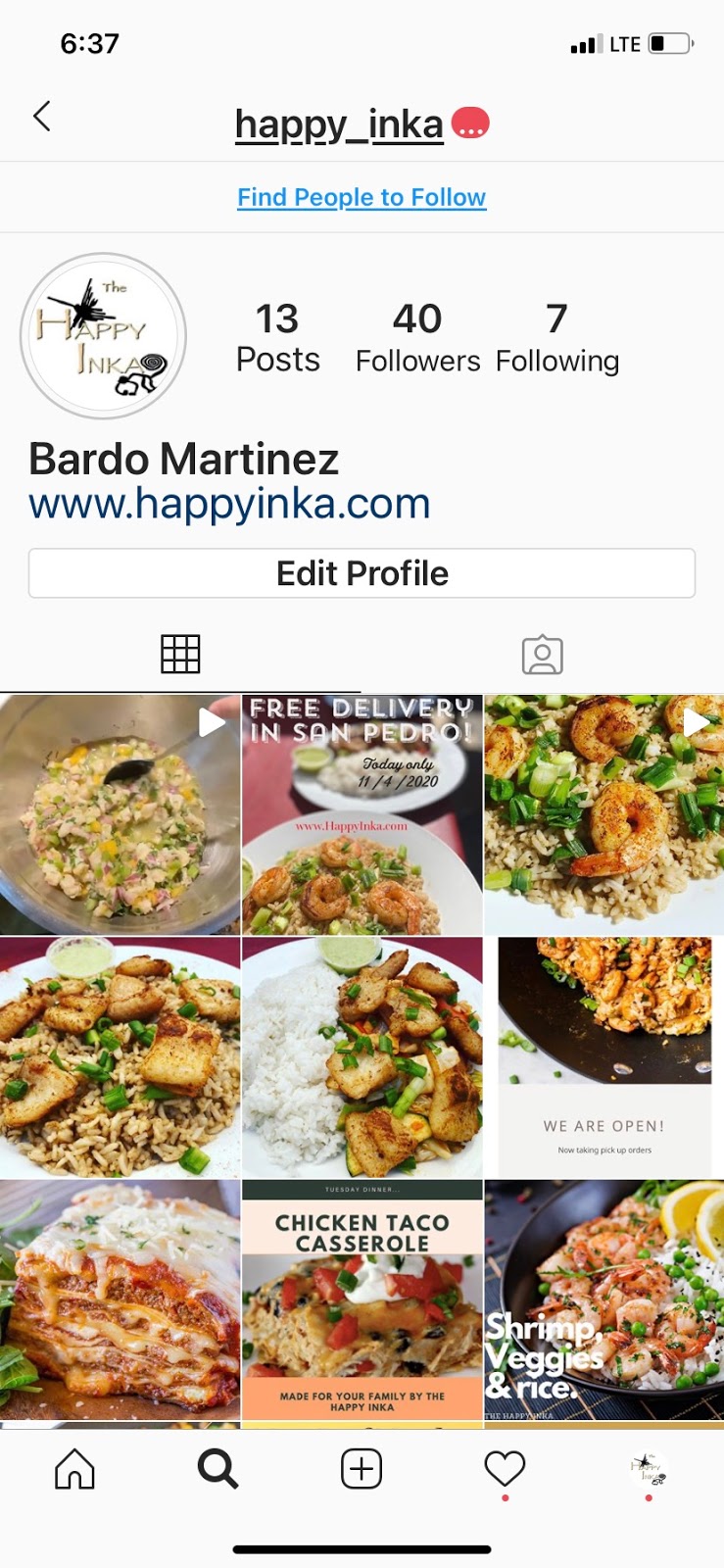Screen dimensions: 724x1568
Task: View the 7 Following list
Action: 556,338
